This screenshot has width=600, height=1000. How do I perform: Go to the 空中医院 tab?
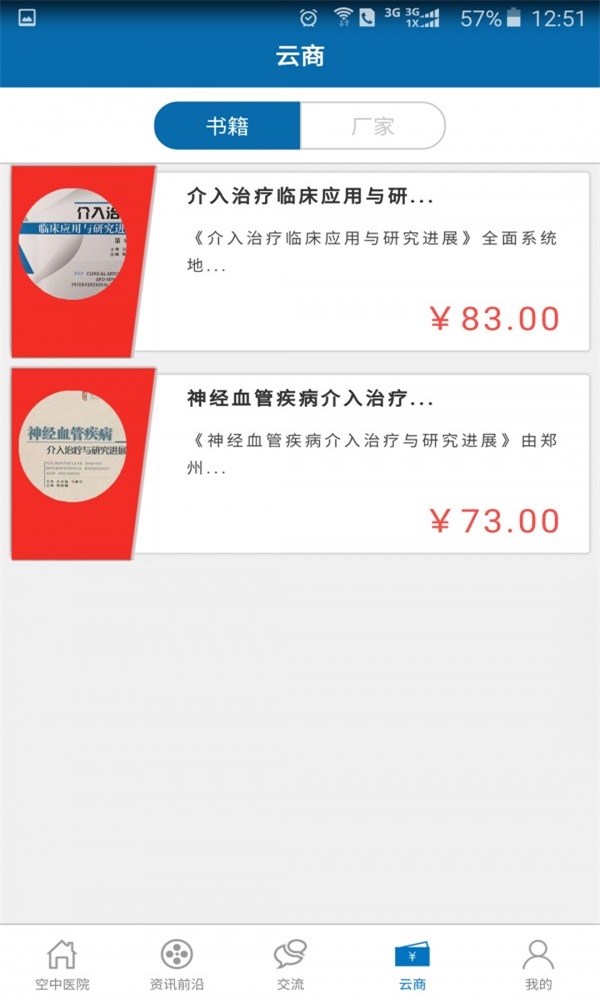[62, 964]
